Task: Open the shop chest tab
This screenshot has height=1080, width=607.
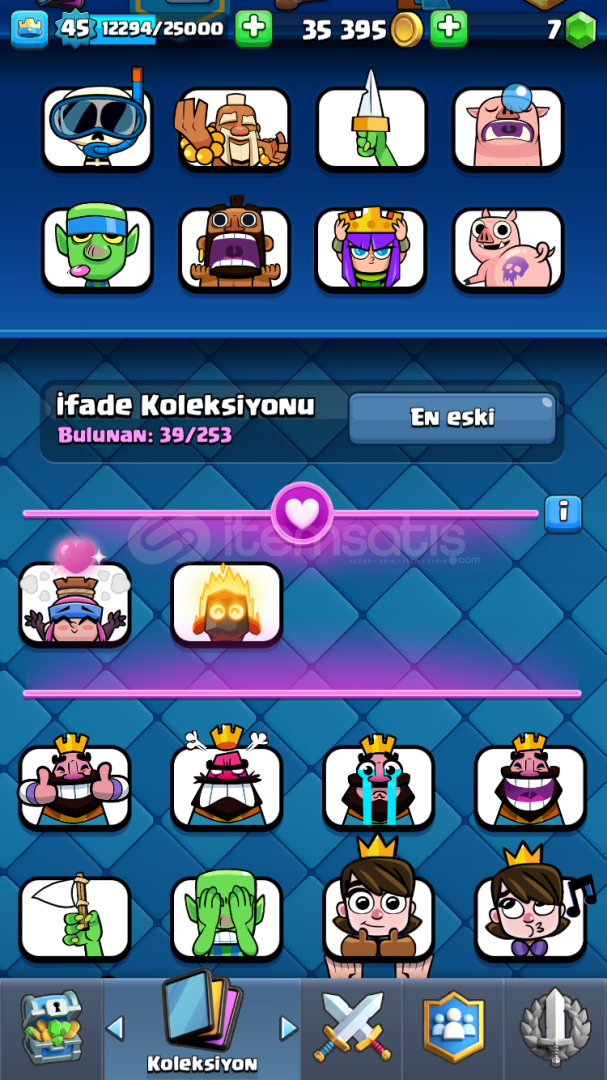Action: 52,1028
